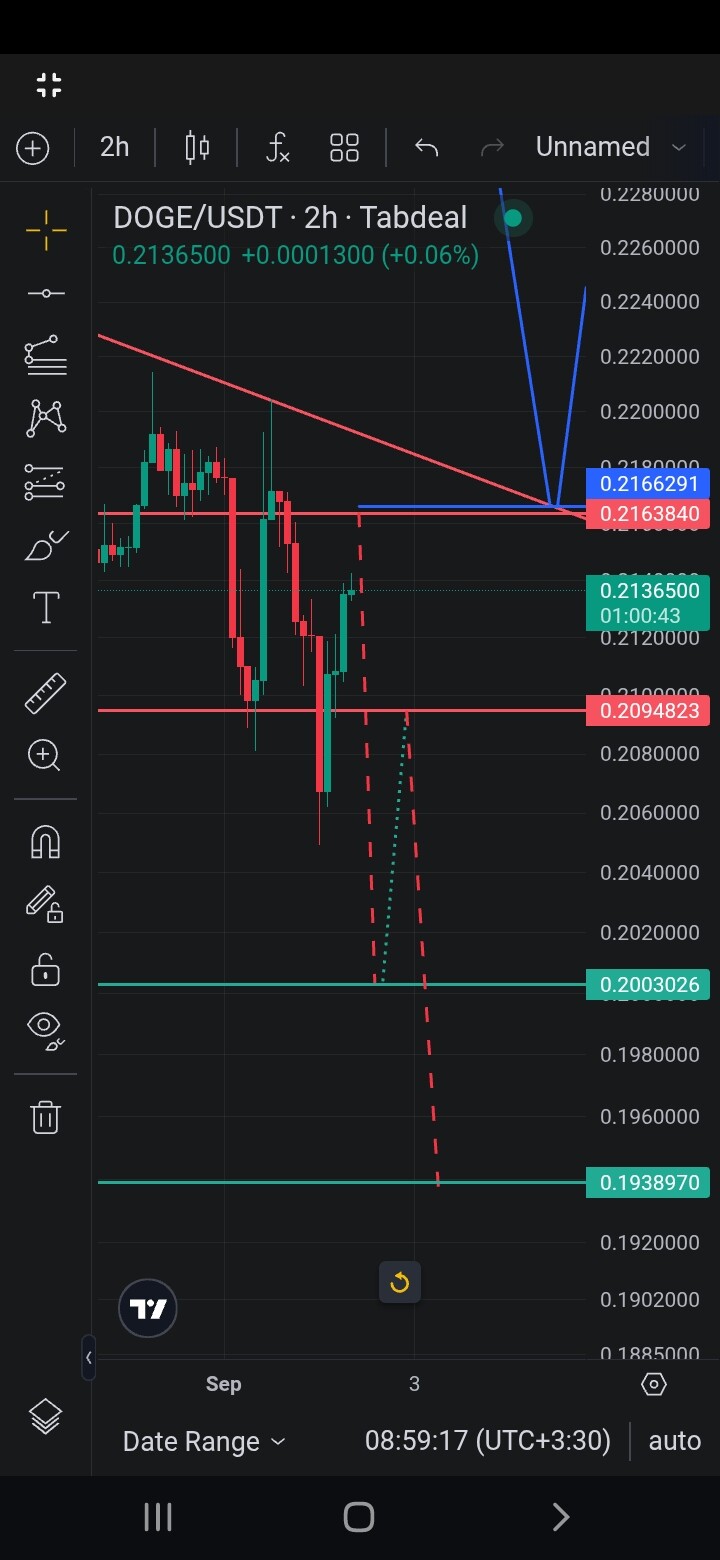The width and height of the screenshot is (720, 1560).
Task: Open the indicators fx menu
Action: click(x=278, y=148)
